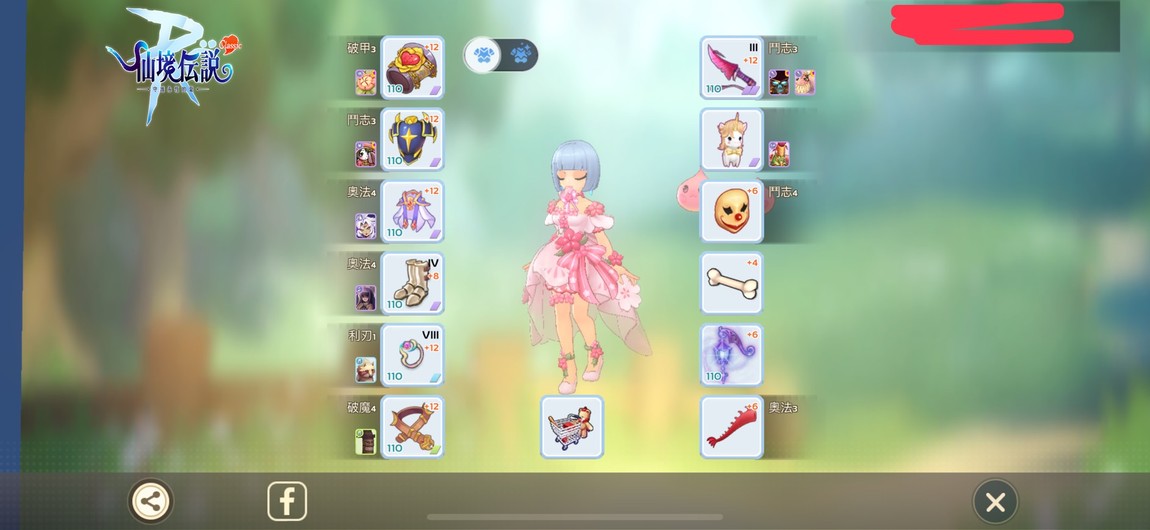Toggle the paw equipment switch
1150x530 pixels.
click(x=501, y=55)
